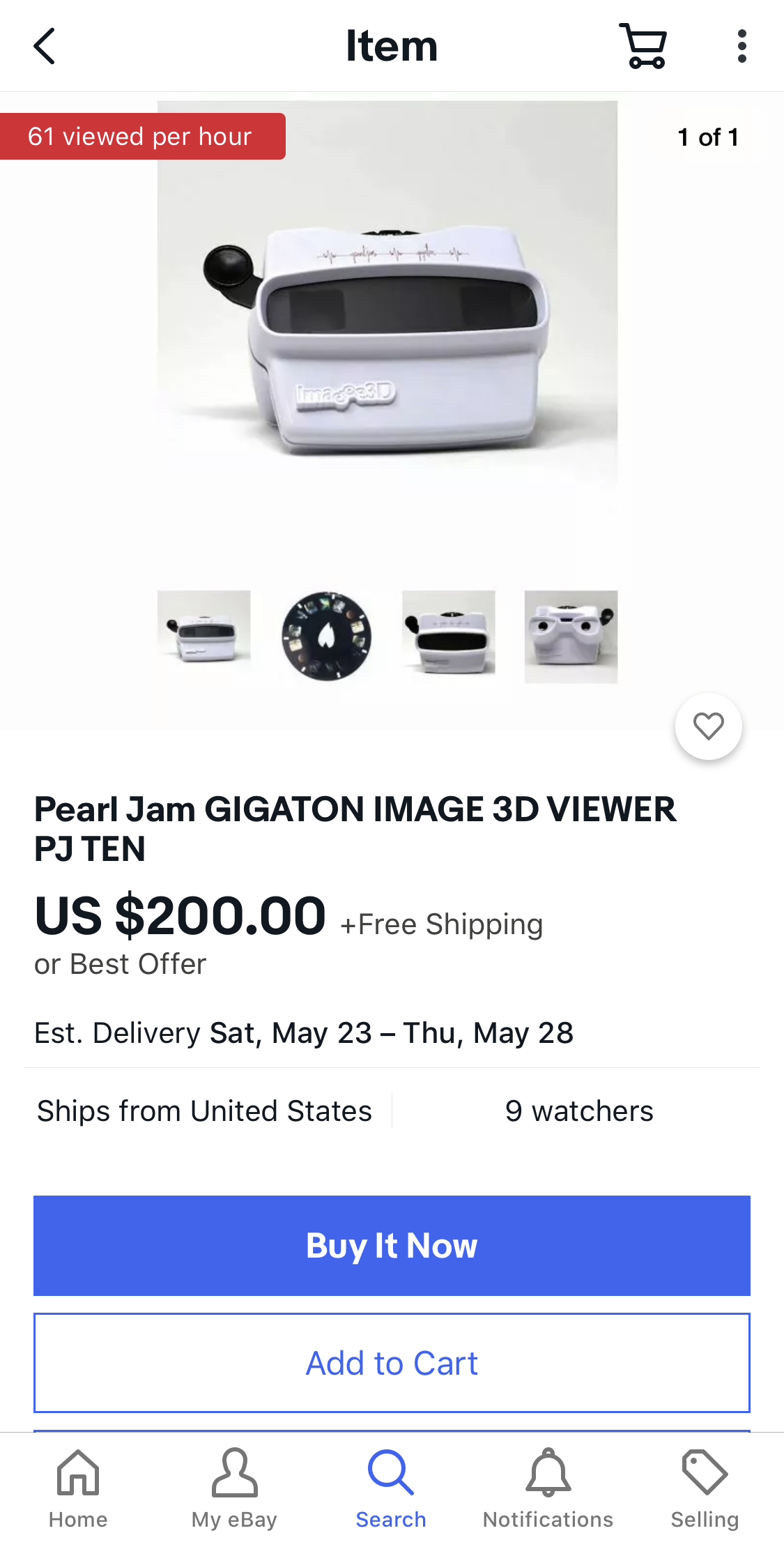This screenshot has width=784, height=1556.
Task: Tap Buy It Now
Action: (392, 1245)
